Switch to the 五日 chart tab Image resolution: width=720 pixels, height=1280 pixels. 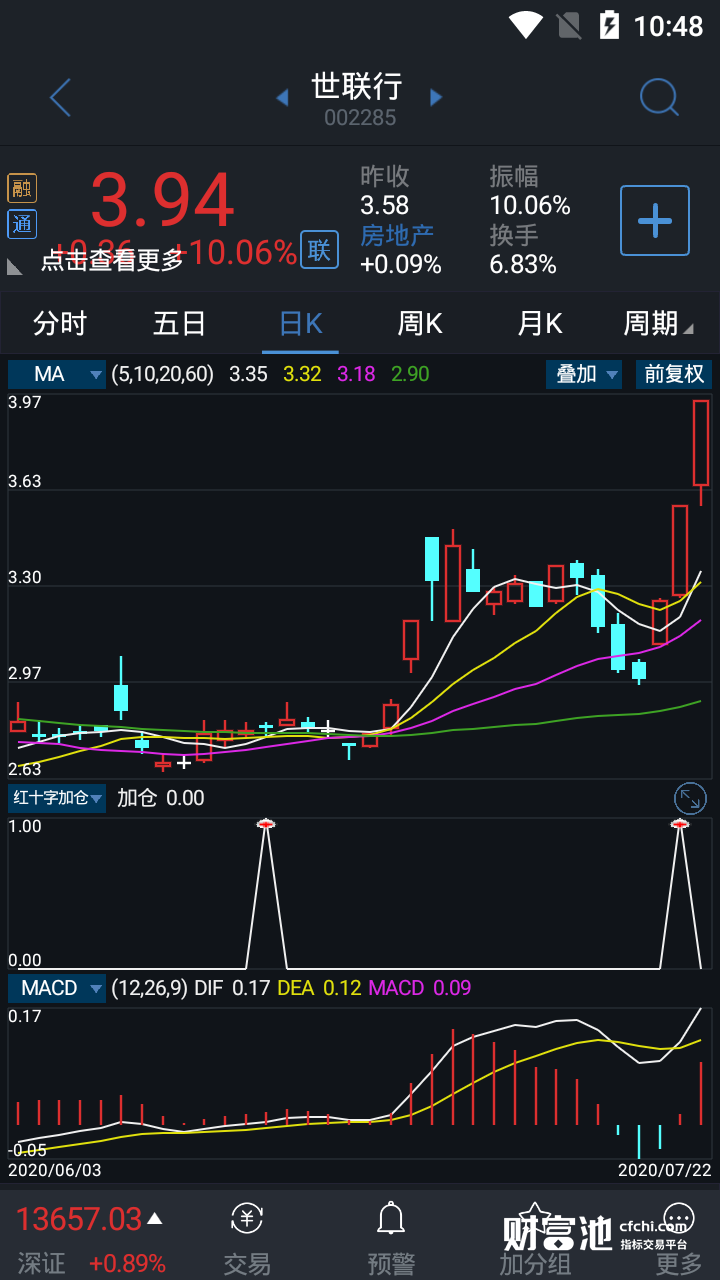(180, 324)
